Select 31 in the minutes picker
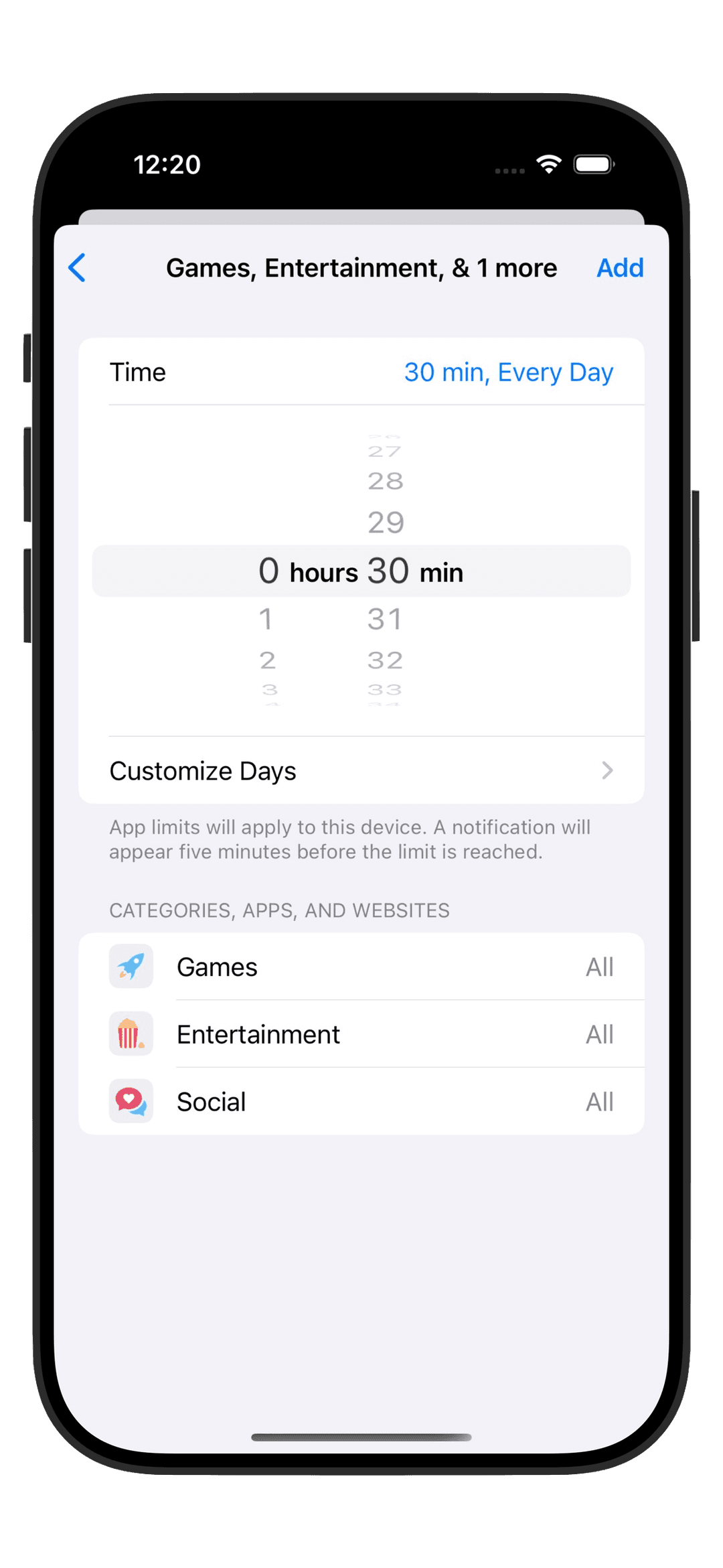Image resolution: width=723 pixels, height=1568 pixels. (385, 619)
